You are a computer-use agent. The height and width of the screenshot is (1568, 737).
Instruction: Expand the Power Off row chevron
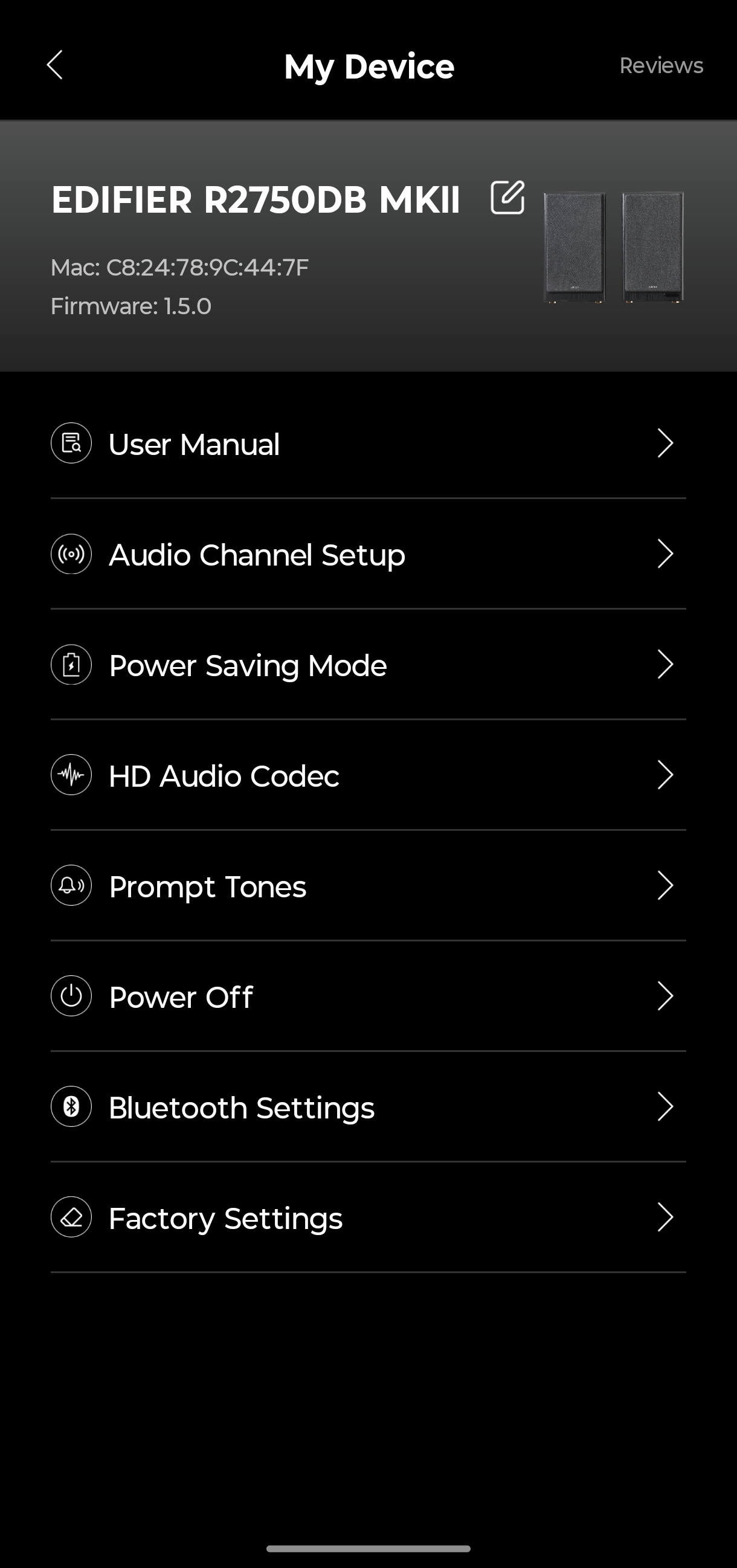point(666,996)
